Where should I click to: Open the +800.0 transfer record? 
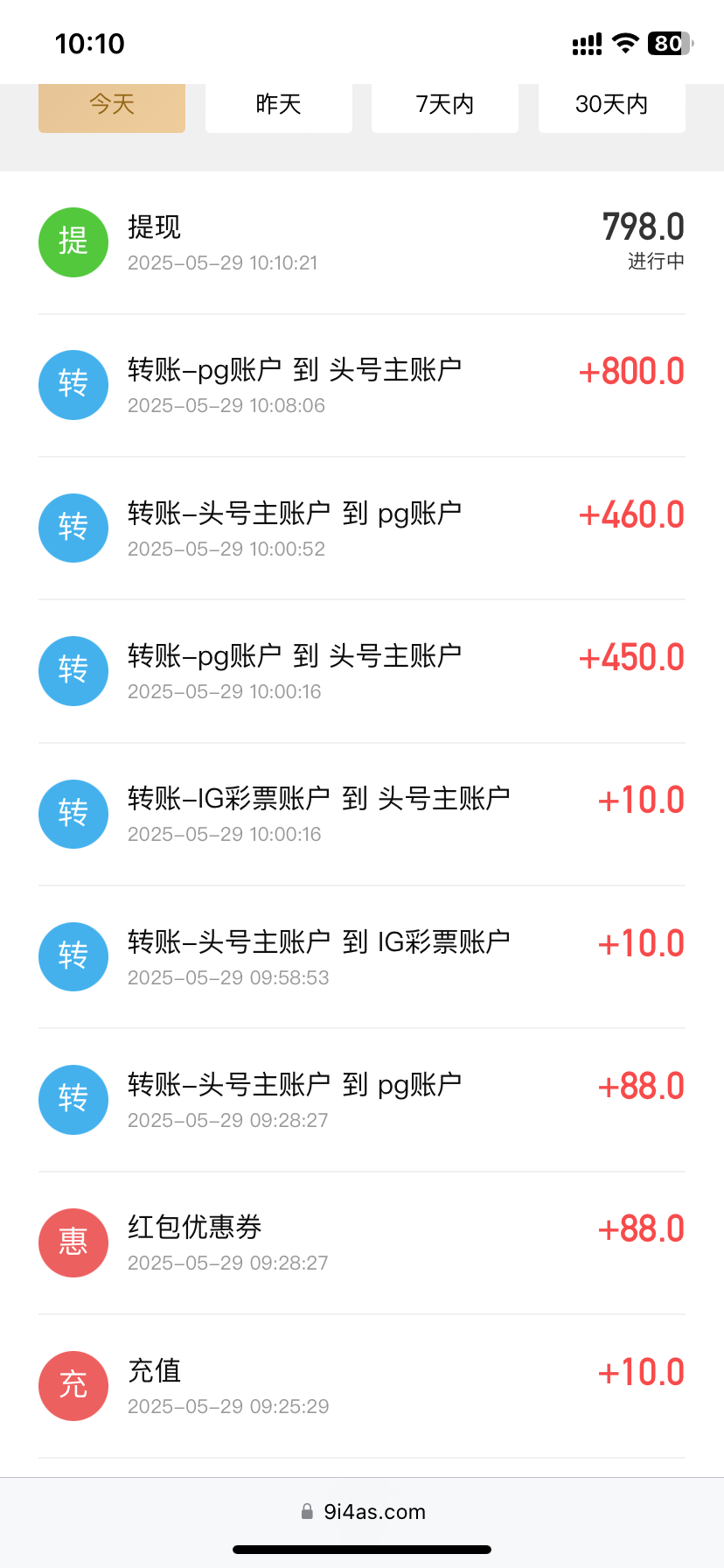pos(362,386)
